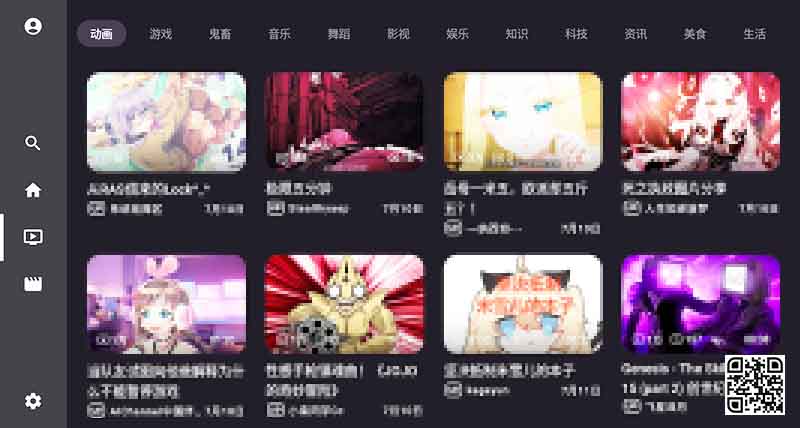This screenshot has width=800, height=428.
Task: Open the account profile icon
Action: point(33,27)
